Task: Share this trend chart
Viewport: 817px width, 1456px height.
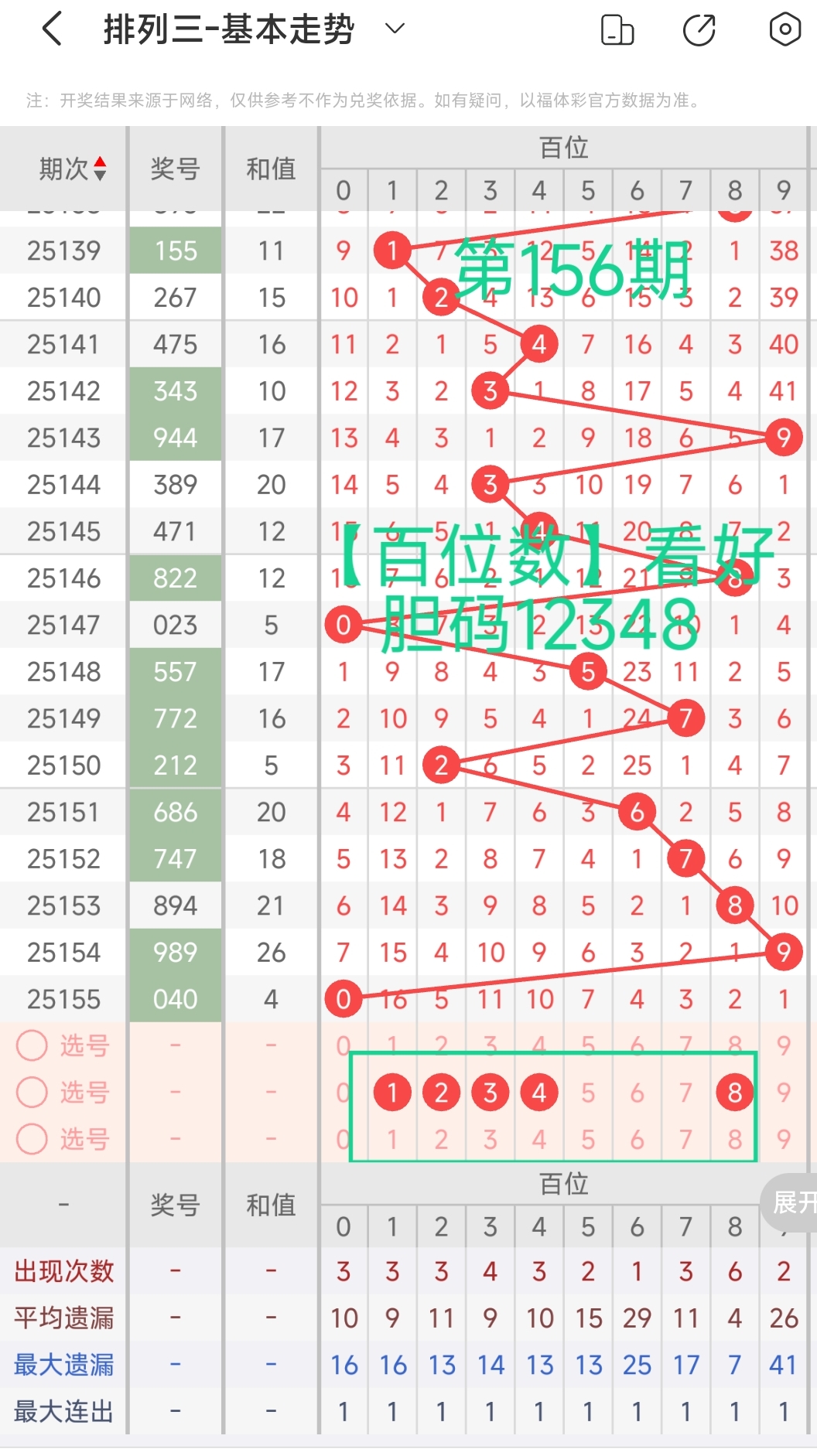Action: [699, 30]
